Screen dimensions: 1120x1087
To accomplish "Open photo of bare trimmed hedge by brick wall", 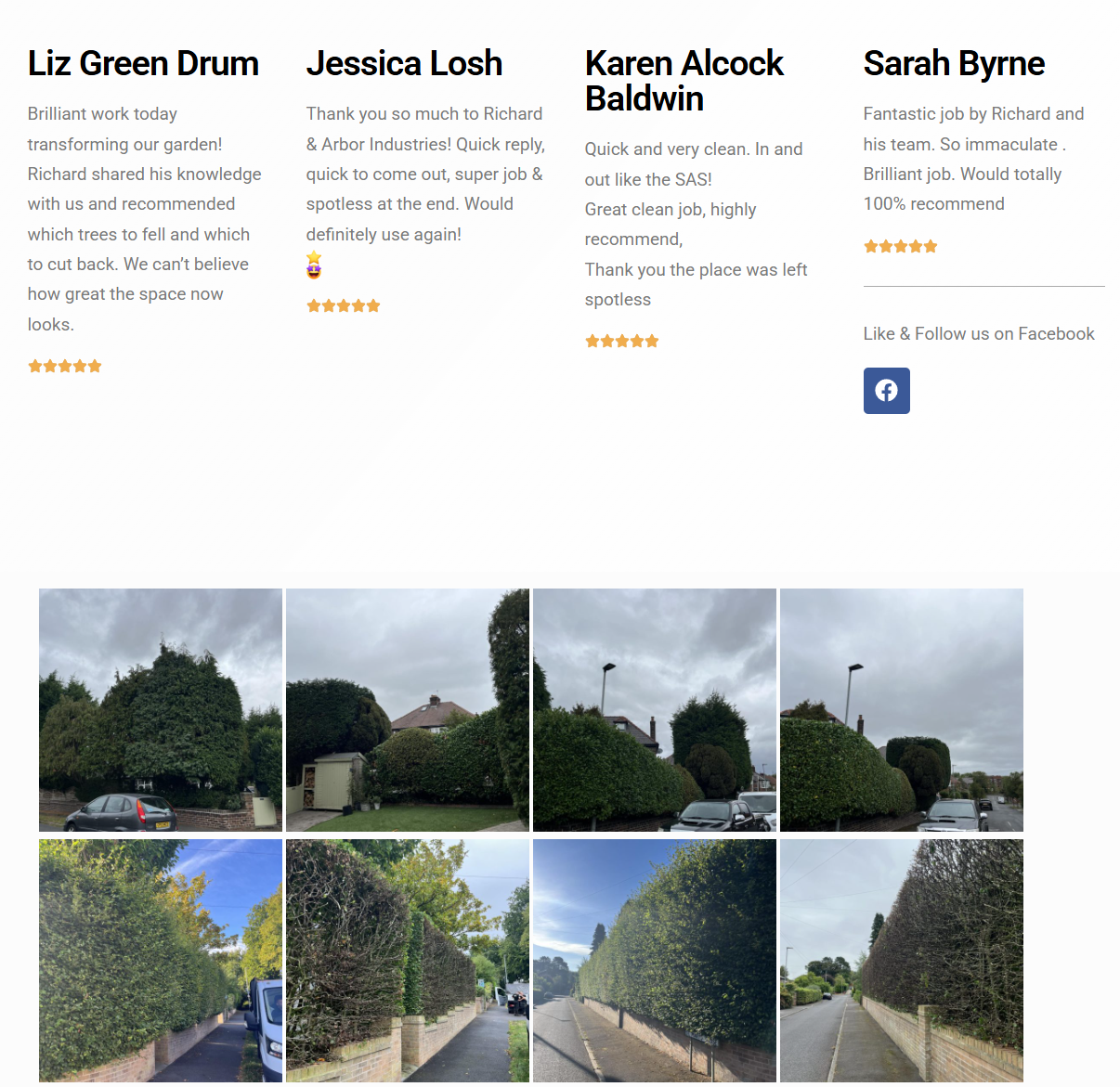I will (x=902, y=961).
